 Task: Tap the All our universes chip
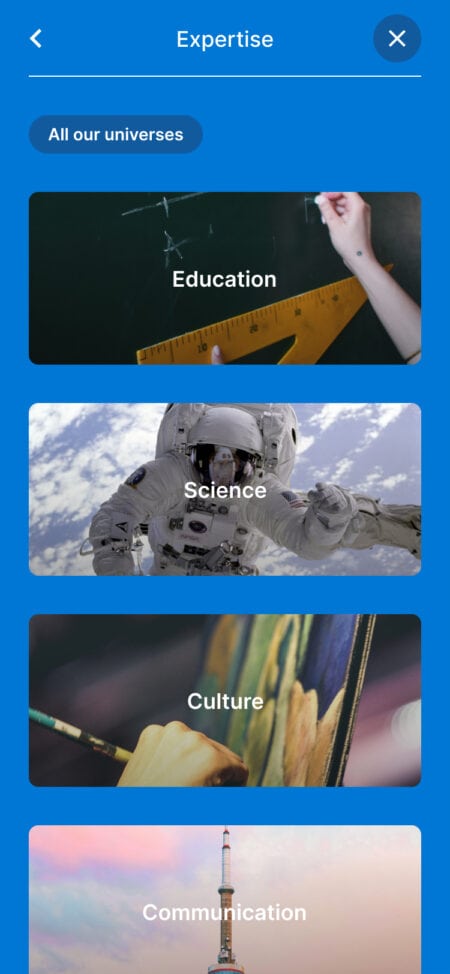pyautogui.click(x=116, y=134)
